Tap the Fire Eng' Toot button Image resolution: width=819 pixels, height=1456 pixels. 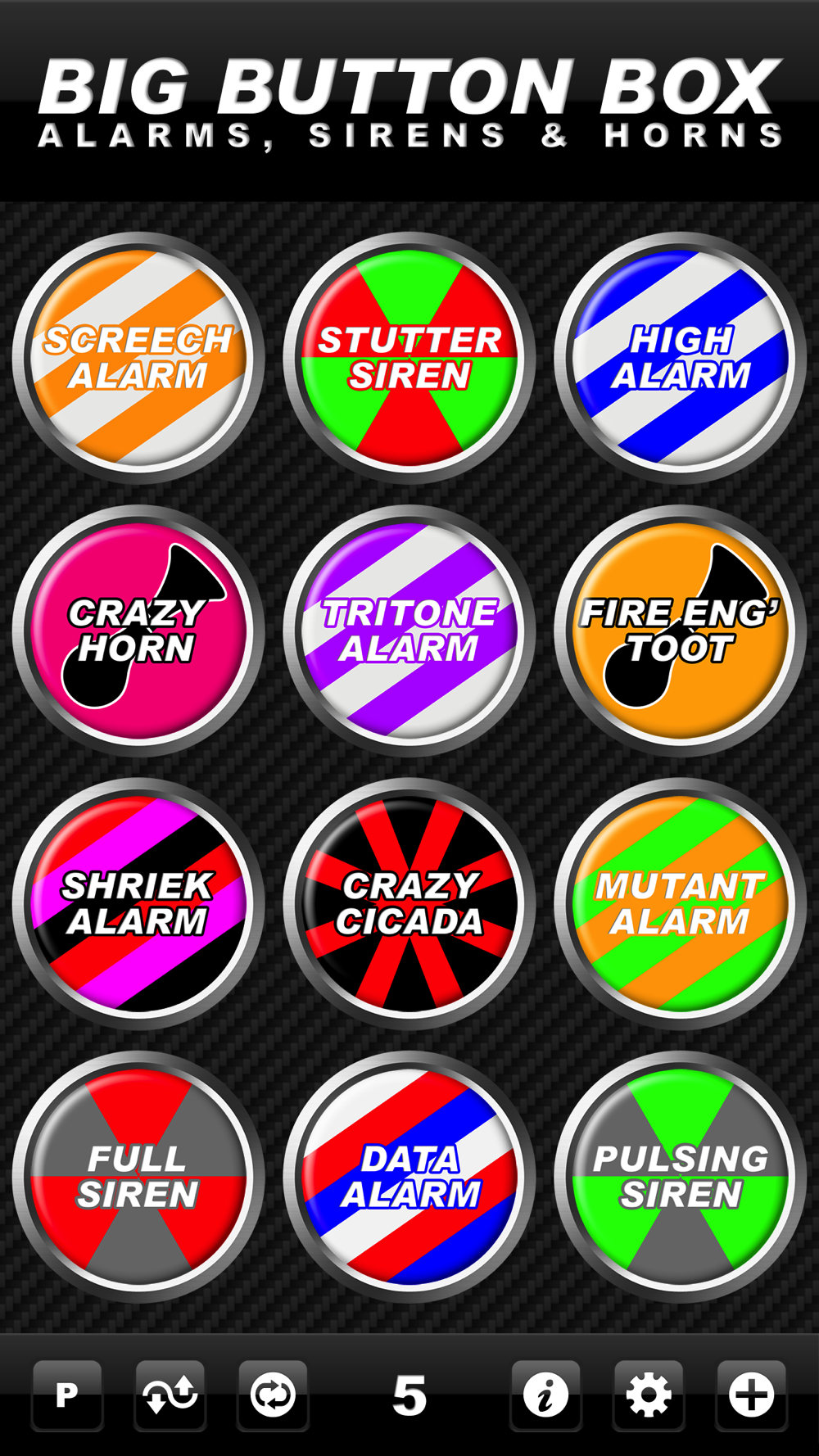(681, 631)
